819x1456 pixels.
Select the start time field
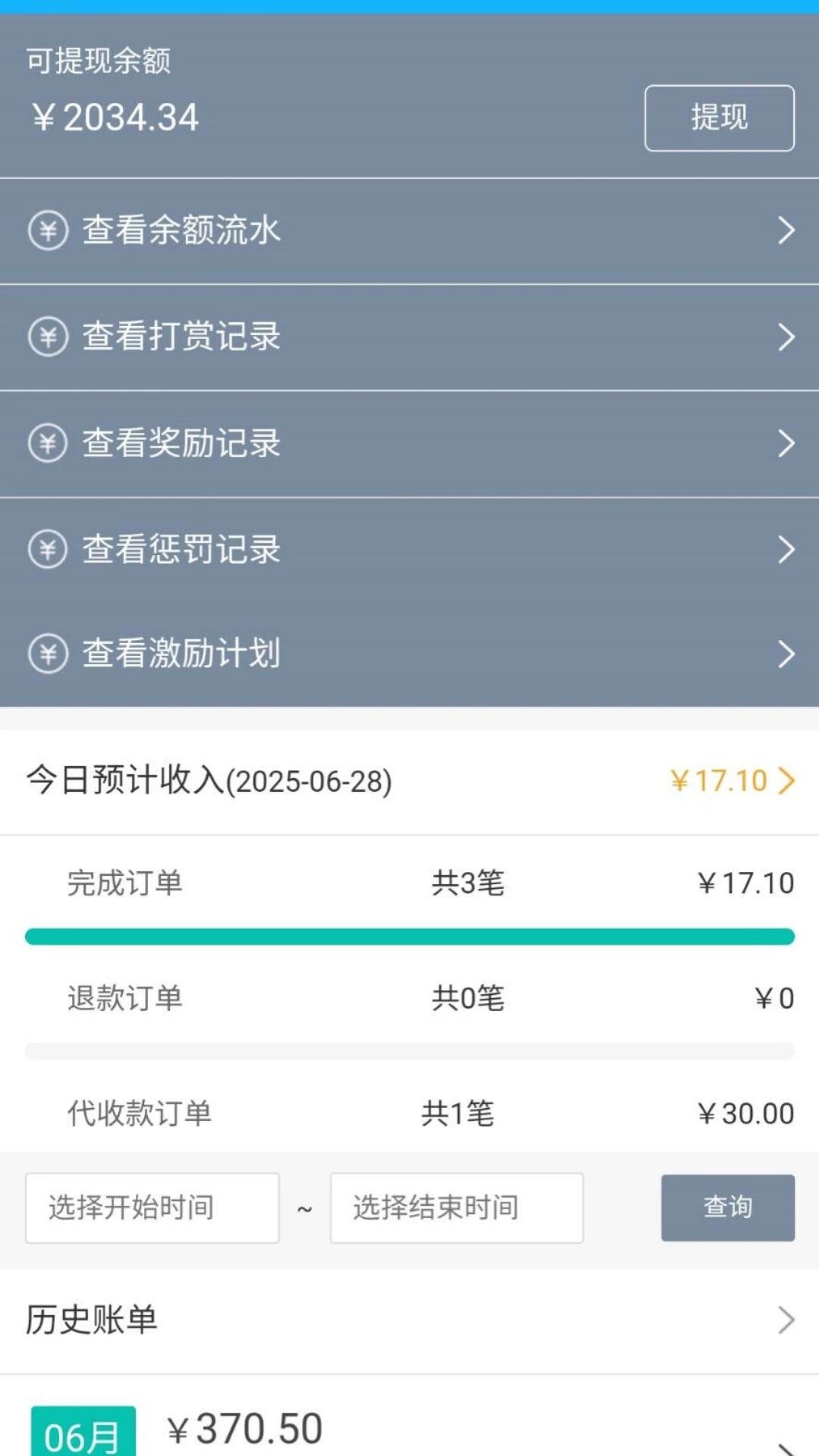[x=152, y=1208]
